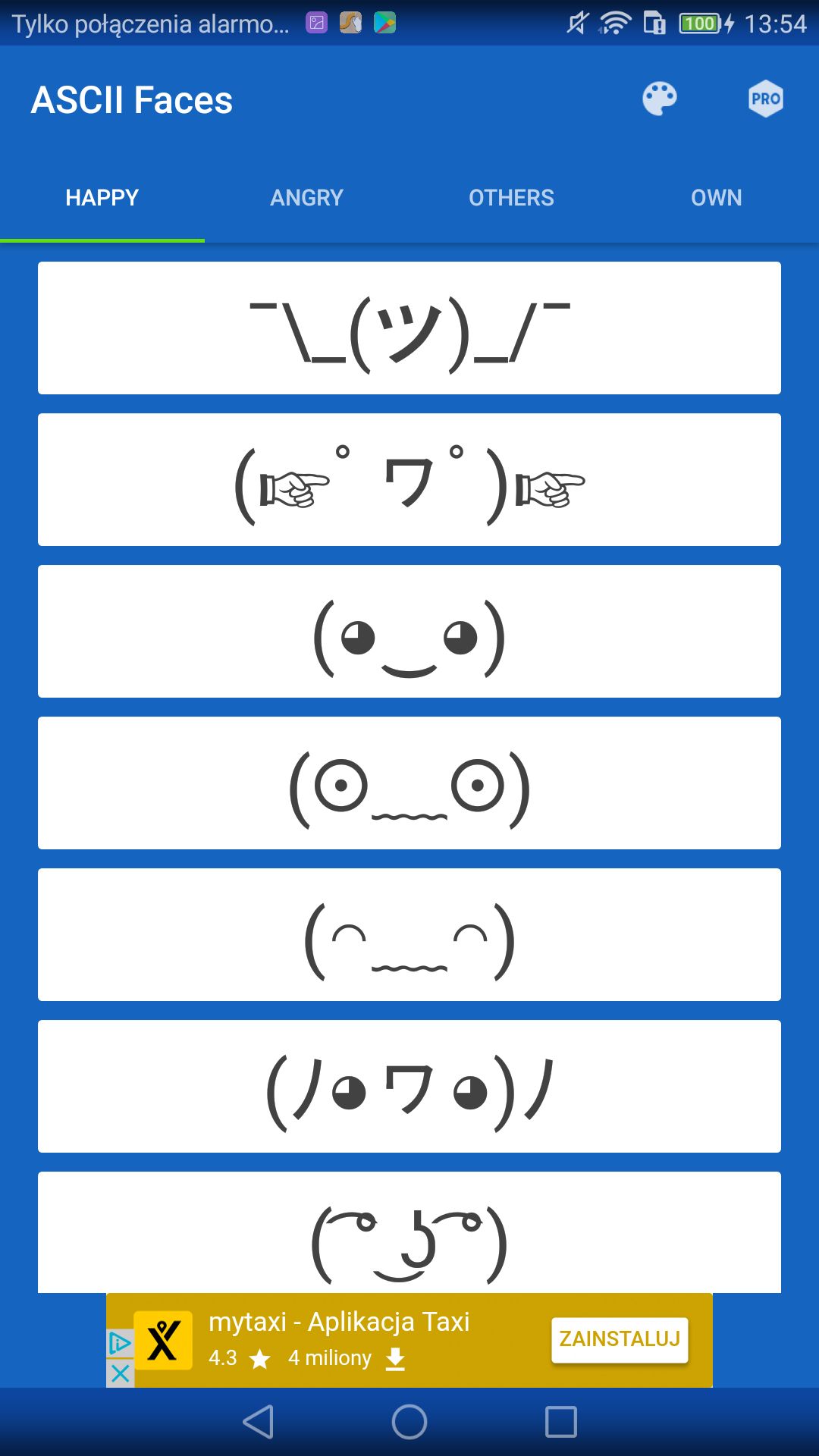Go back using the system back button

[x=258, y=1422]
